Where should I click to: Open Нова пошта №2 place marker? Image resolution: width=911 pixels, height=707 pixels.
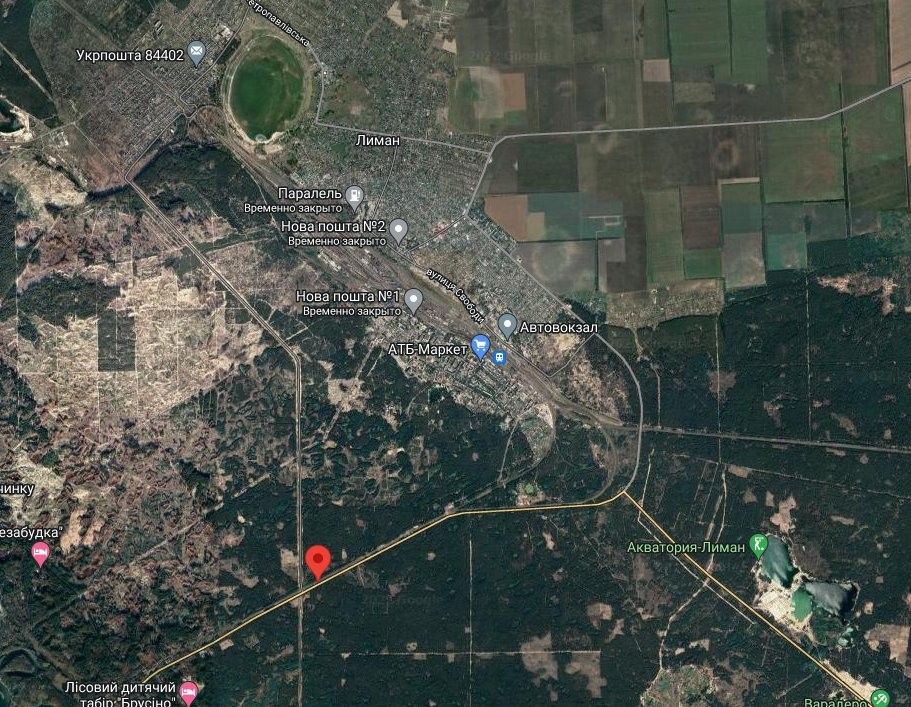pos(399,231)
